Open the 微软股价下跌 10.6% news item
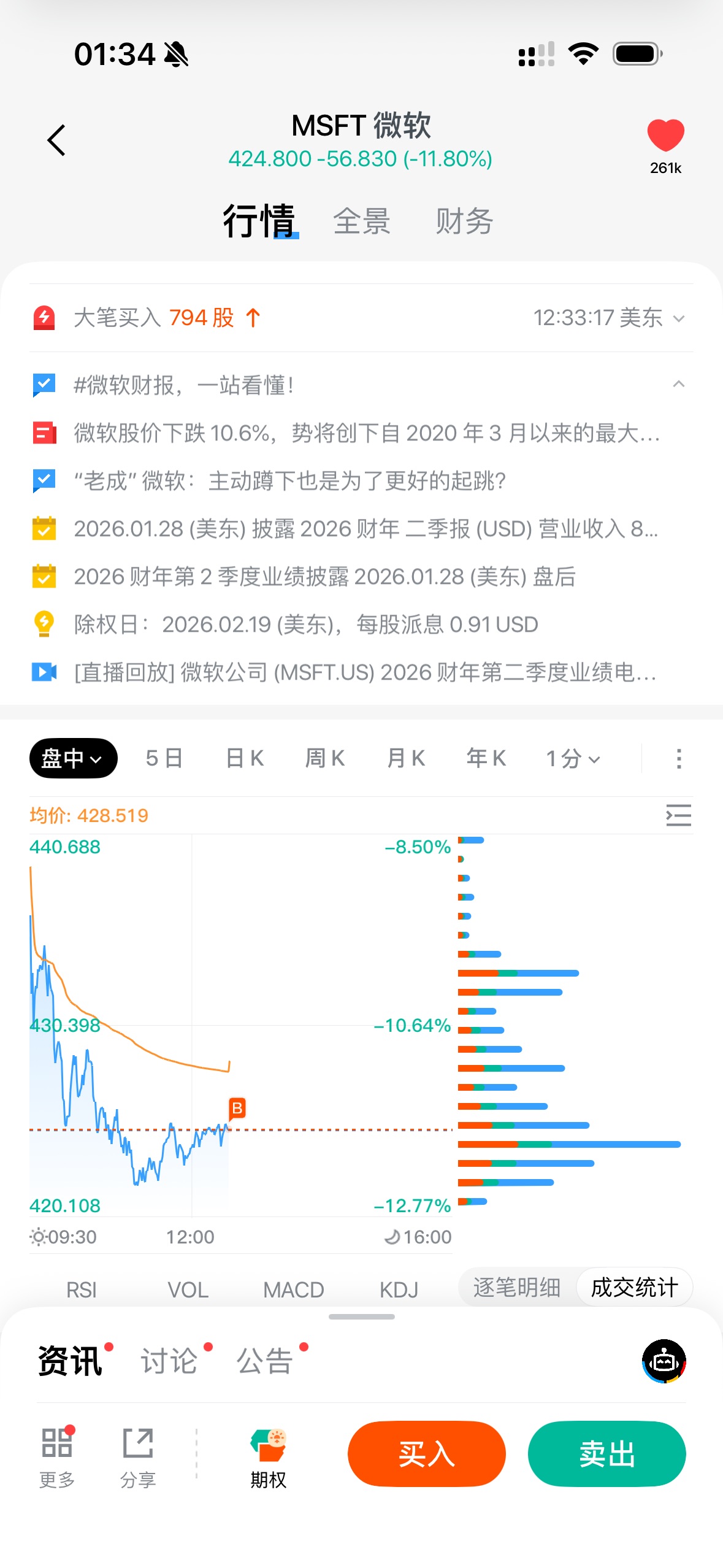The height and width of the screenshot is (1568, 723). click(366, 433)
